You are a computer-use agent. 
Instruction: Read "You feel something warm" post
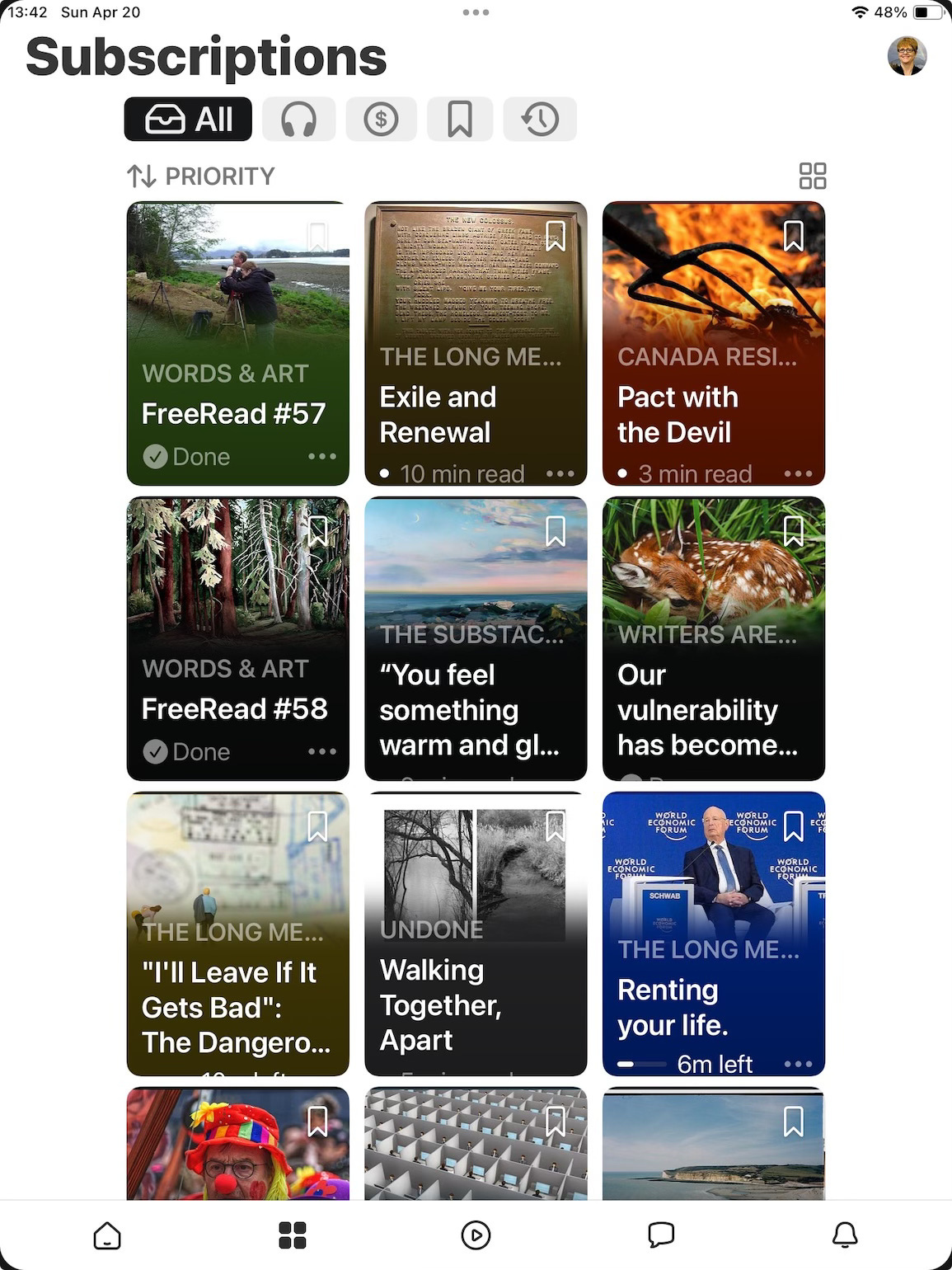[x=476, y=638]
